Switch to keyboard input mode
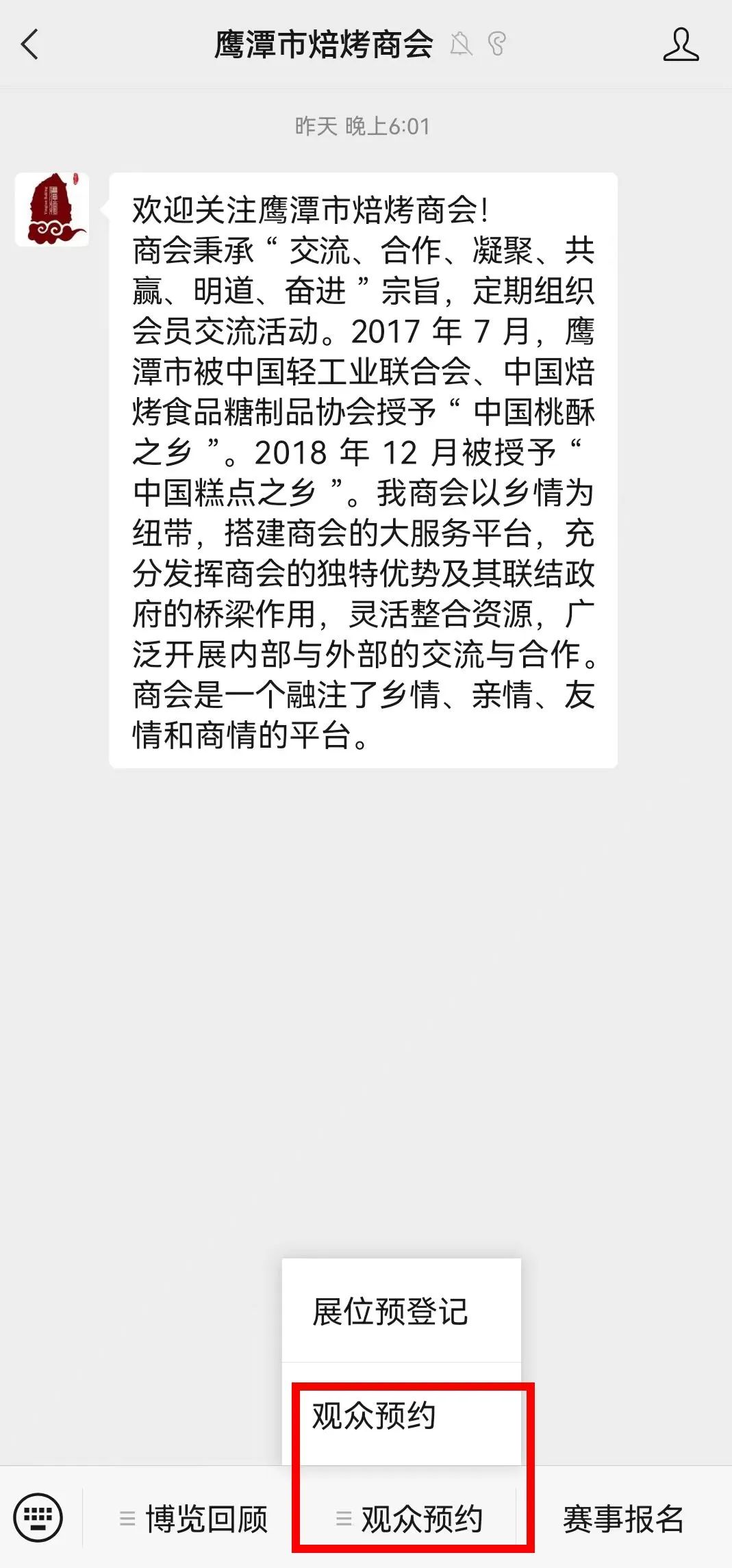This screenshot has width=732, height=1568. [x=38, y=1517]
